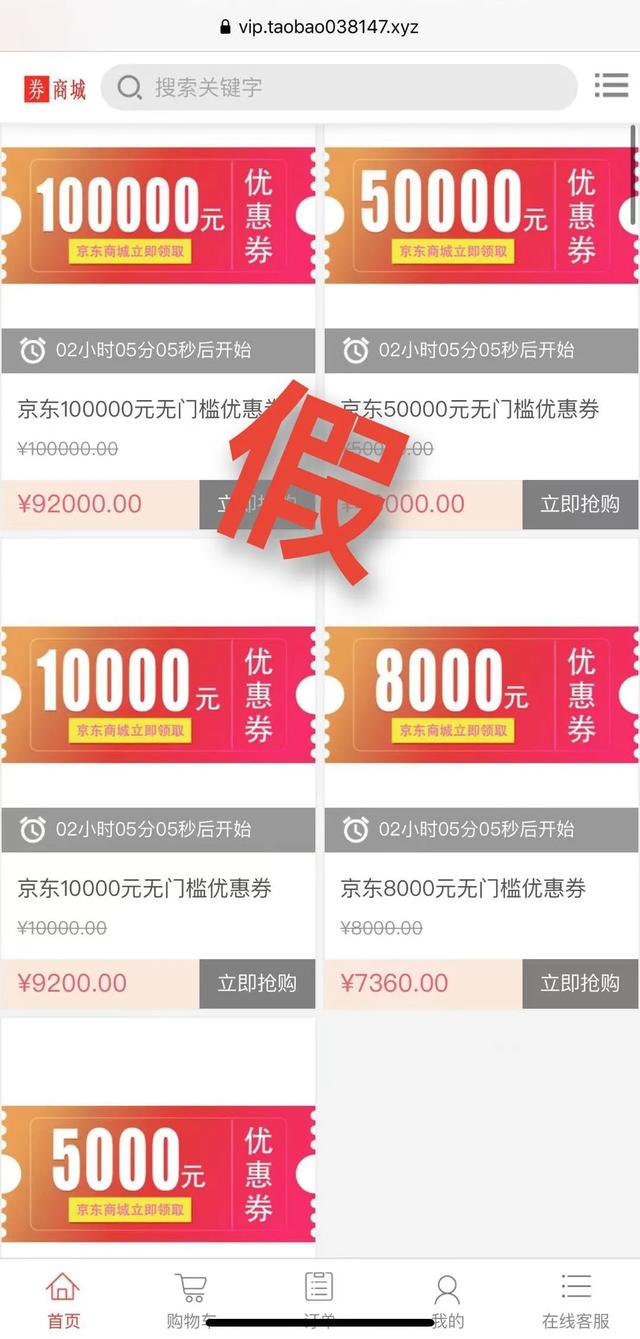Open 在线客服 support
Screen dimensions: 640x1339
tap(576, 1300)
